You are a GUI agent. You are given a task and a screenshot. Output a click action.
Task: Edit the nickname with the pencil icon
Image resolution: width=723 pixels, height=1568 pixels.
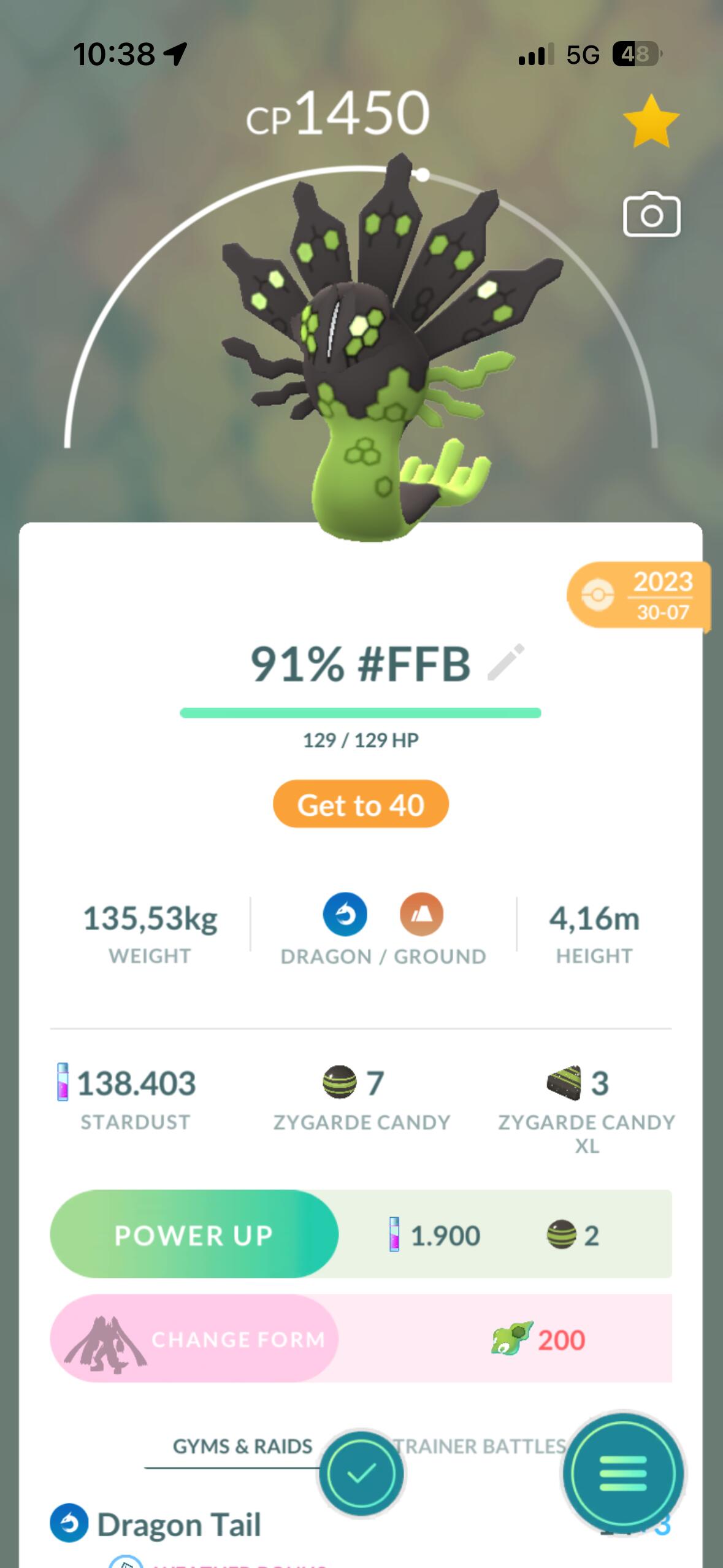click(507, 663)
